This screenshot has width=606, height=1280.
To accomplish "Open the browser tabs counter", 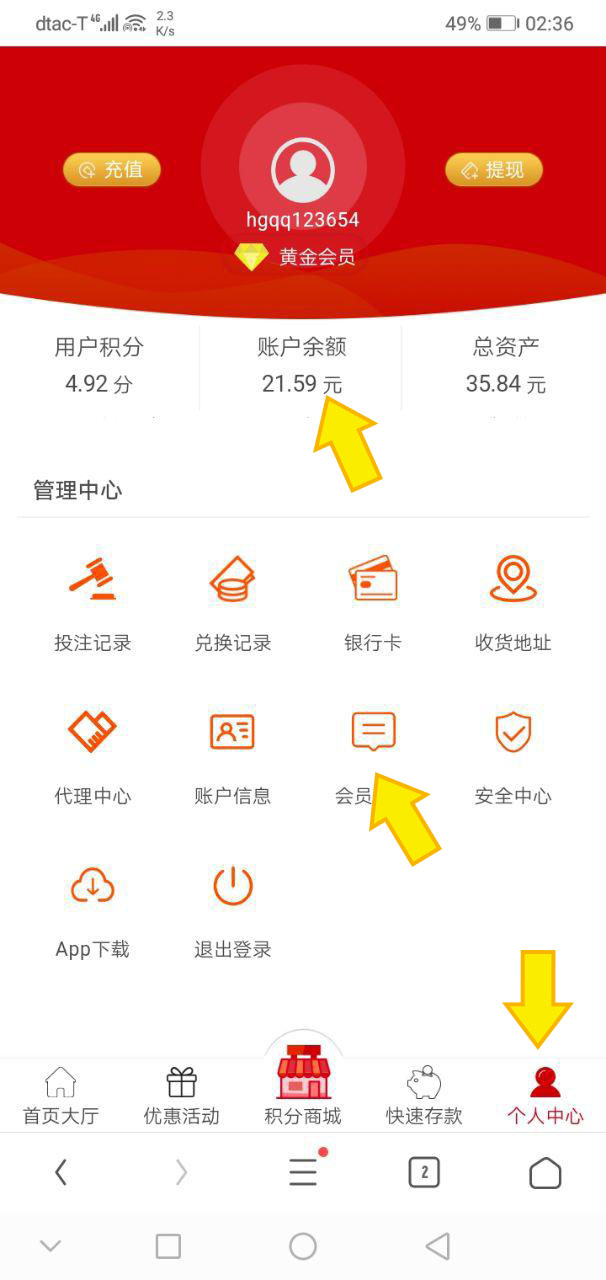I will coord(424,1172).
